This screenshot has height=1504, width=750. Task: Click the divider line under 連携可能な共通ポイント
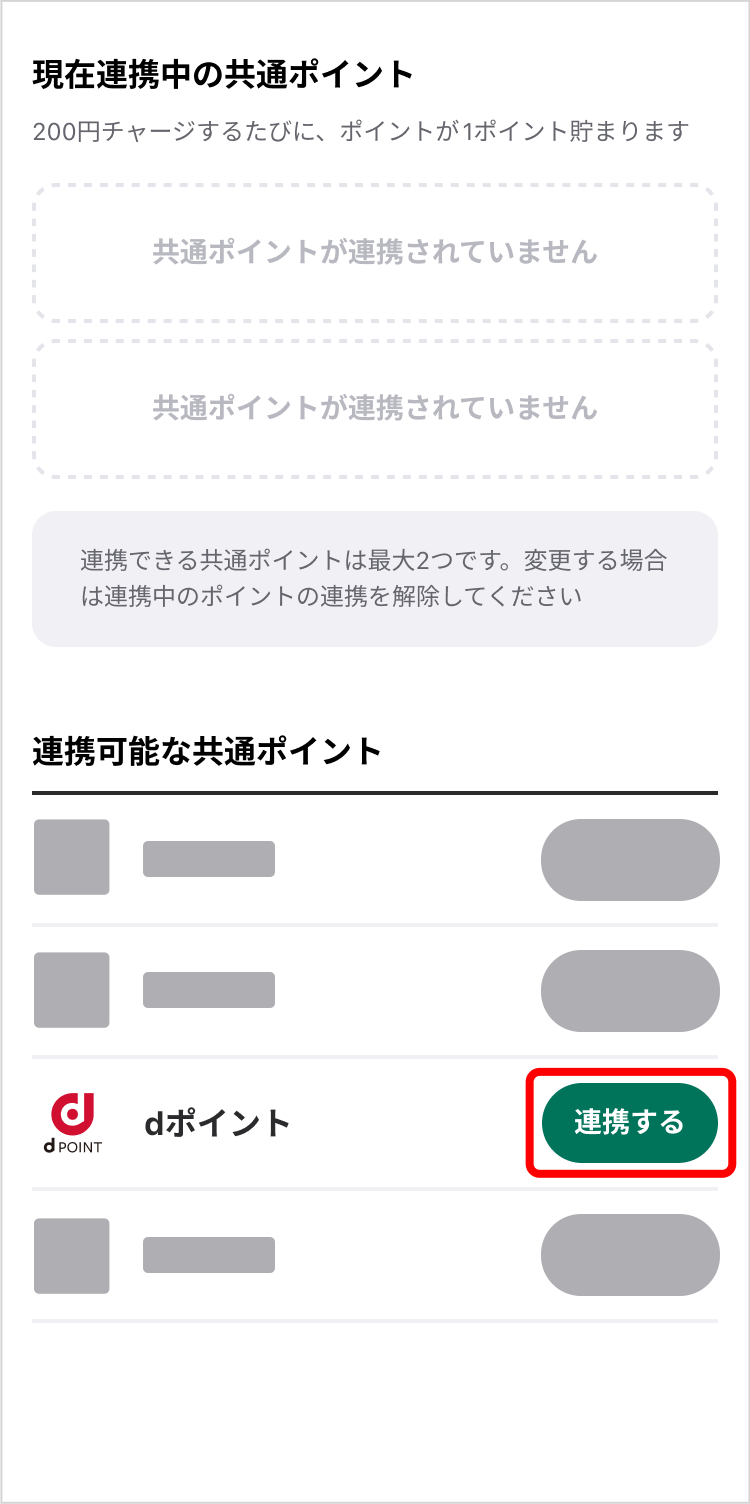[375, 791]
